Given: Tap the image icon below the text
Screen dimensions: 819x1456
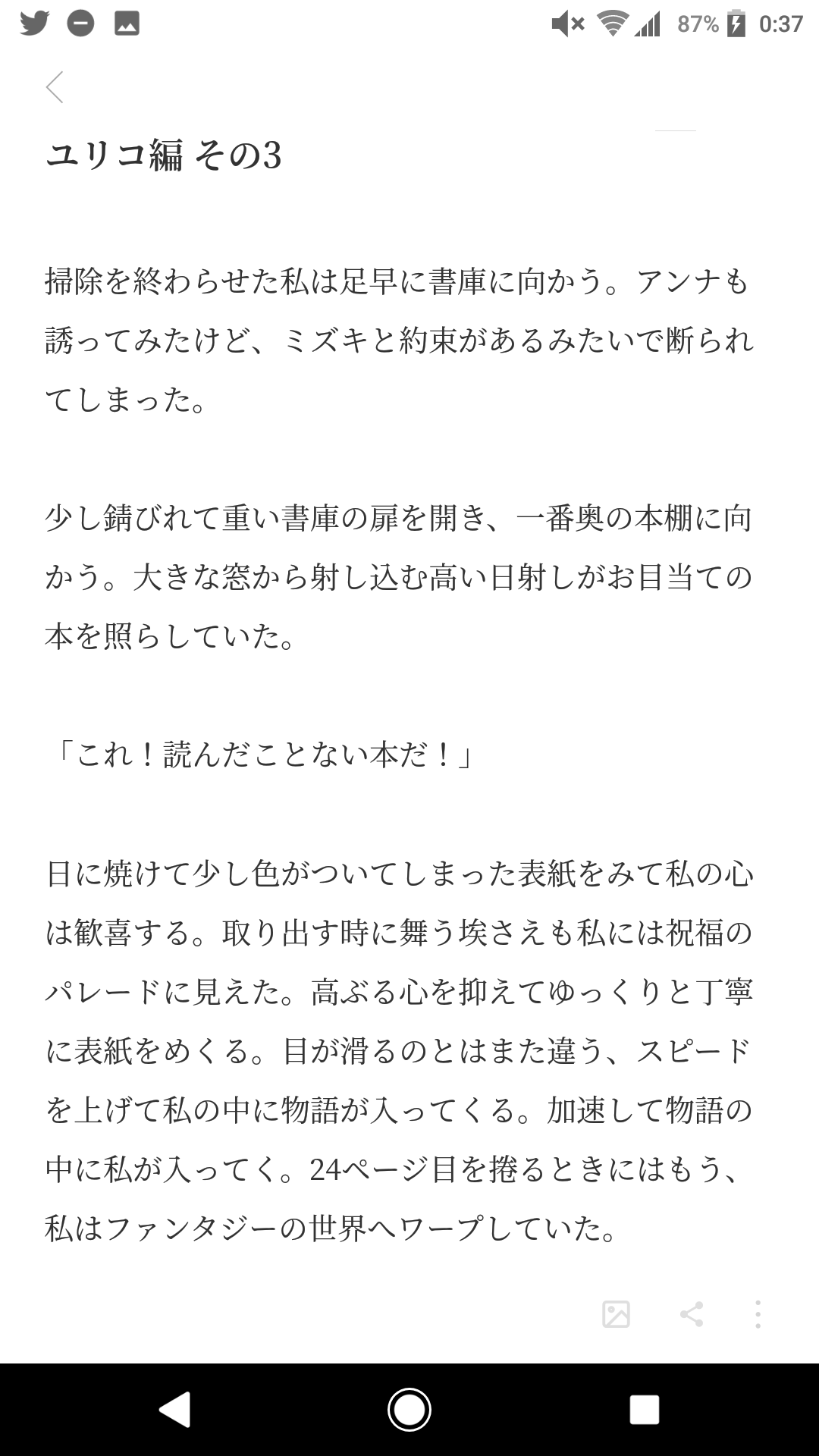Looking at the screenshot, I should [616, 1314].
